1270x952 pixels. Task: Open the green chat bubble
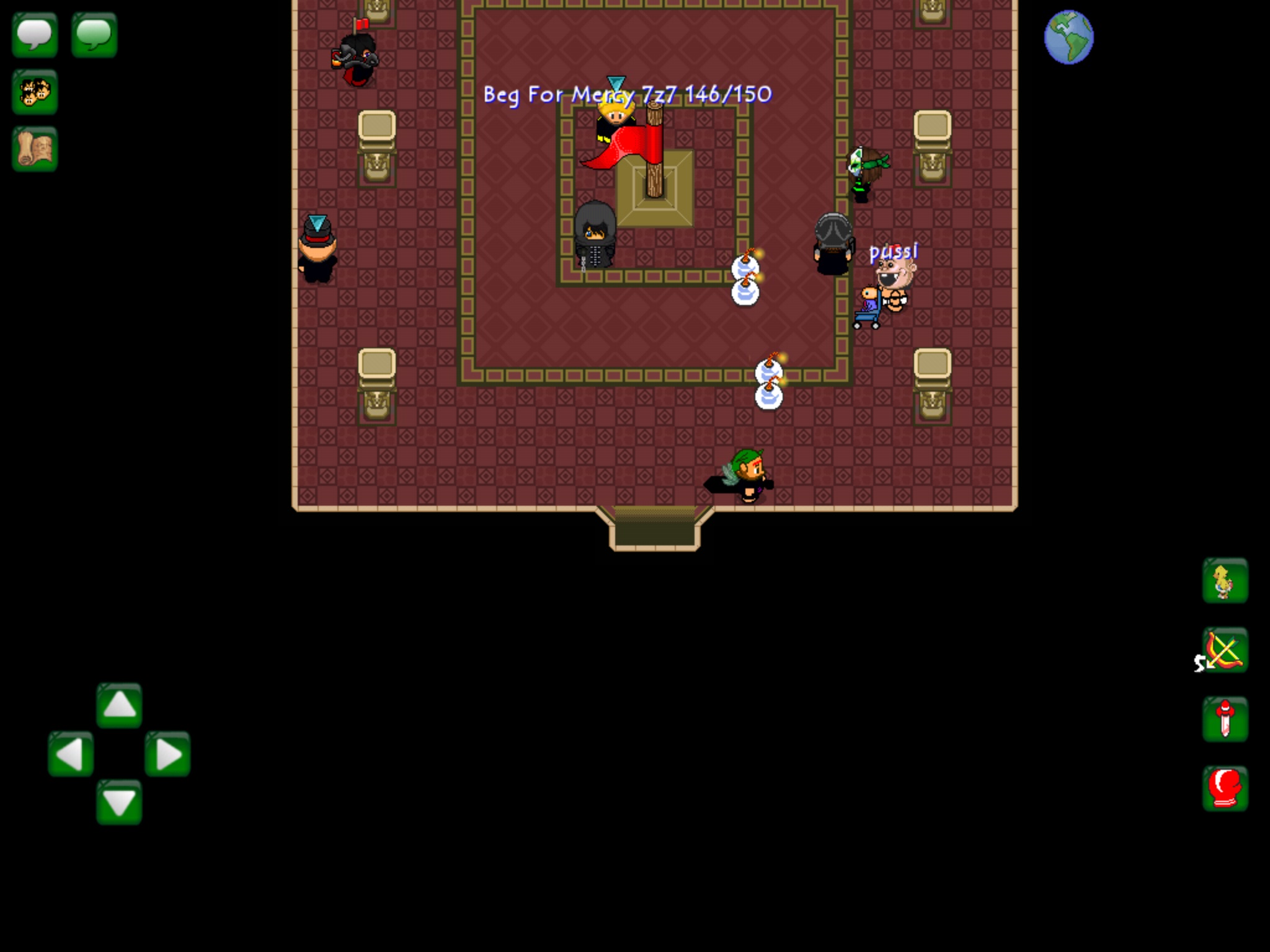point(94,35)
